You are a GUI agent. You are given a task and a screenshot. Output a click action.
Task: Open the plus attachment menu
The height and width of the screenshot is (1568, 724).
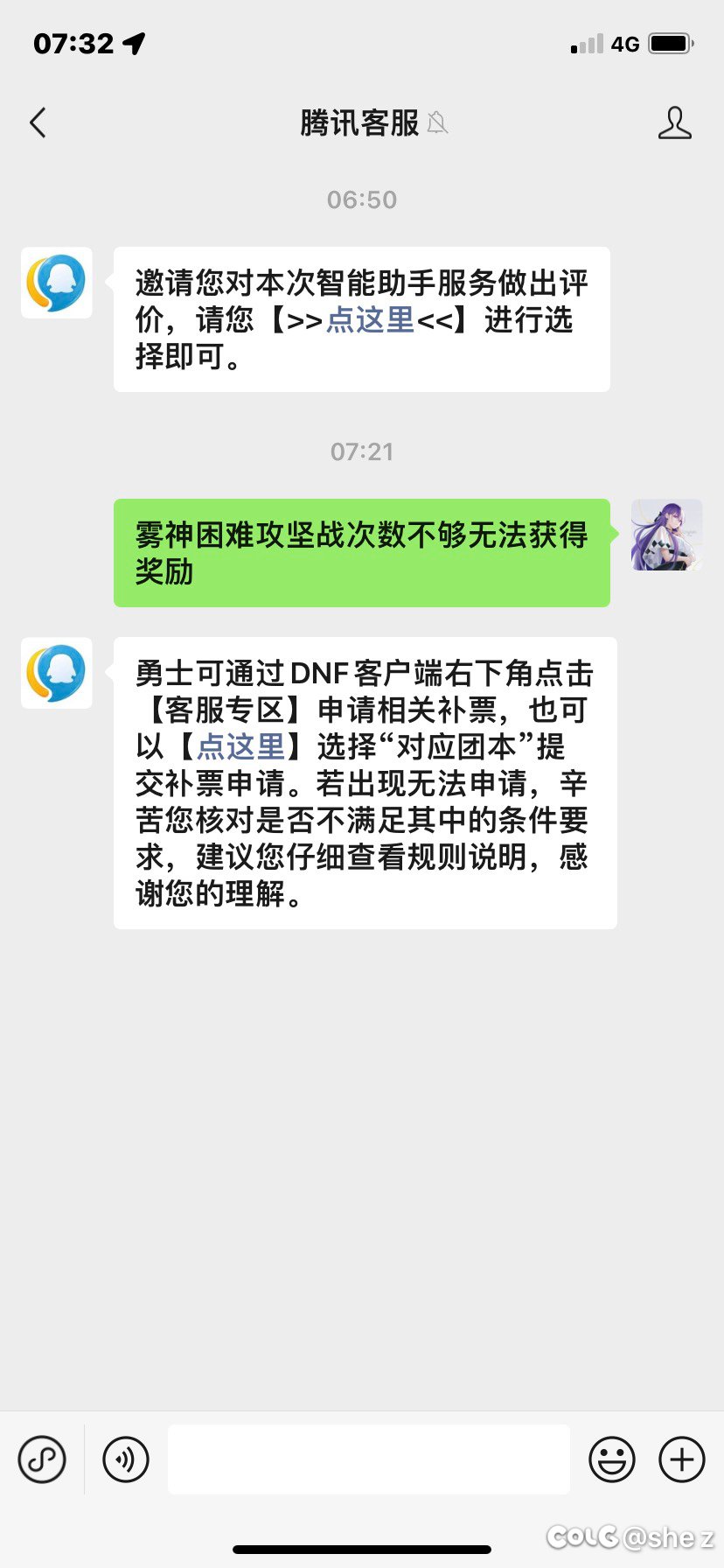tap(681, 1459)
